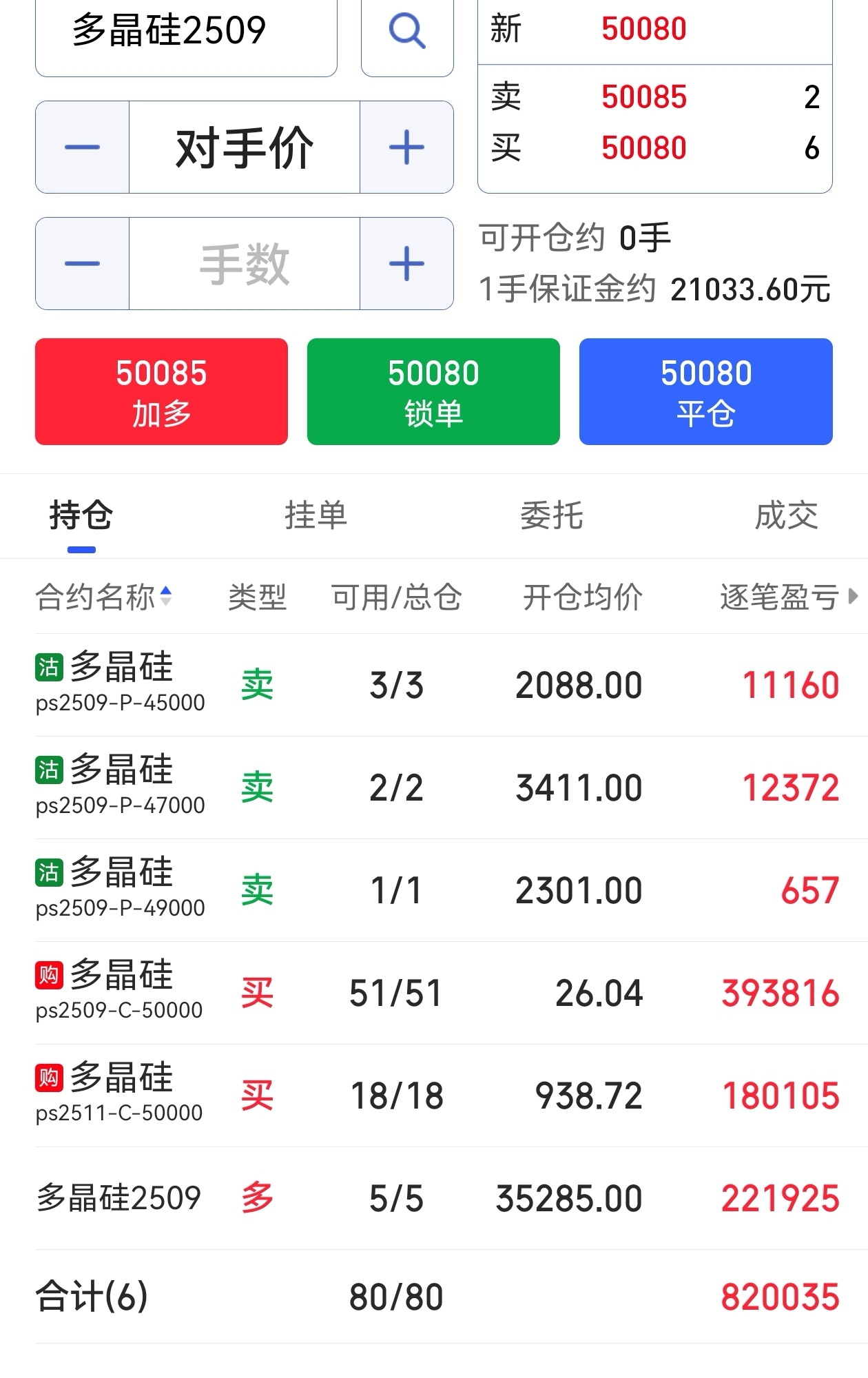This screenshot has height=1378, width=868.
Task: Click the minus icon beside 对手价
Action: point(82,146)
